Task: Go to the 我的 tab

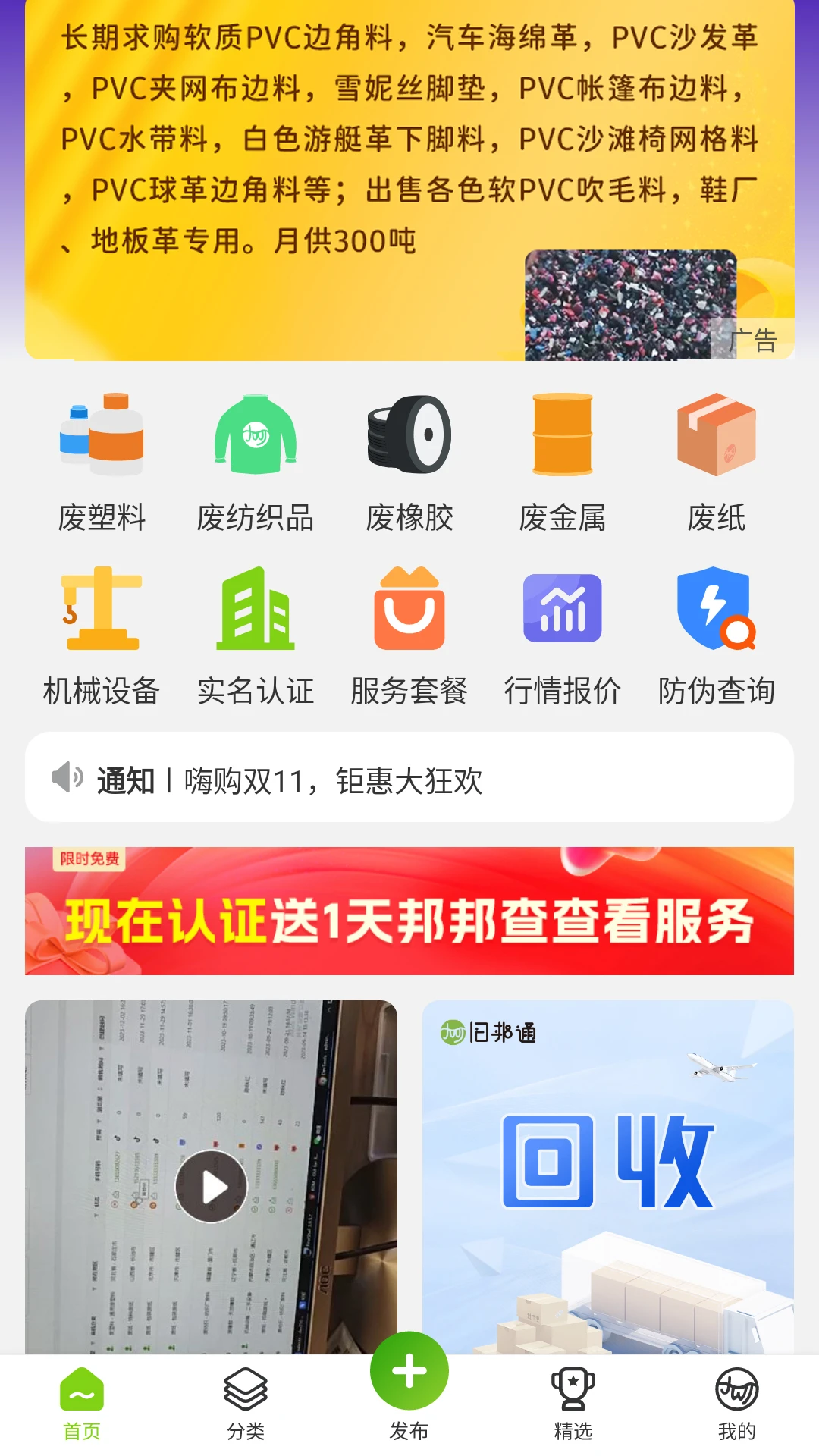Action: [x=736, y=1403]
